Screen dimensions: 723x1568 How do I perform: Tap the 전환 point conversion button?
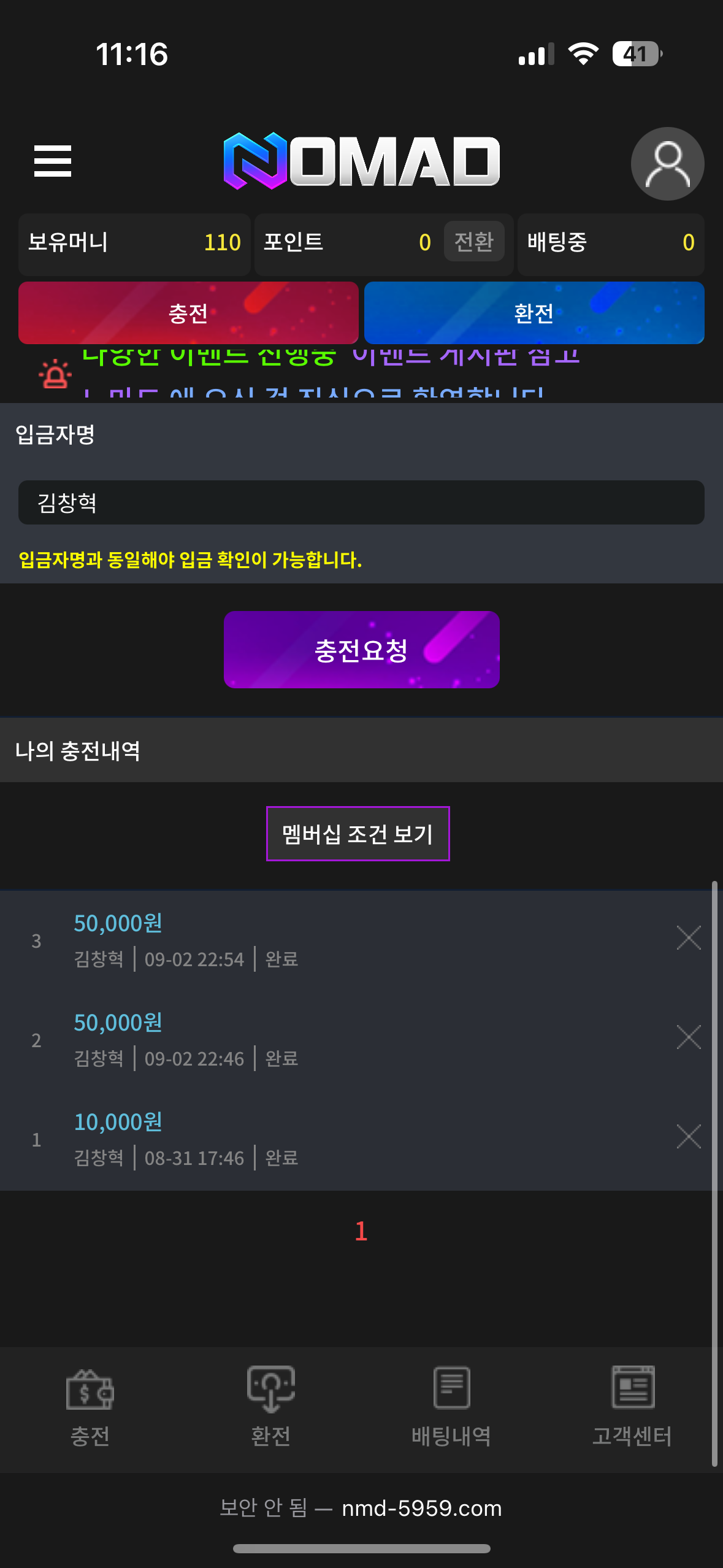pos(473,242)
